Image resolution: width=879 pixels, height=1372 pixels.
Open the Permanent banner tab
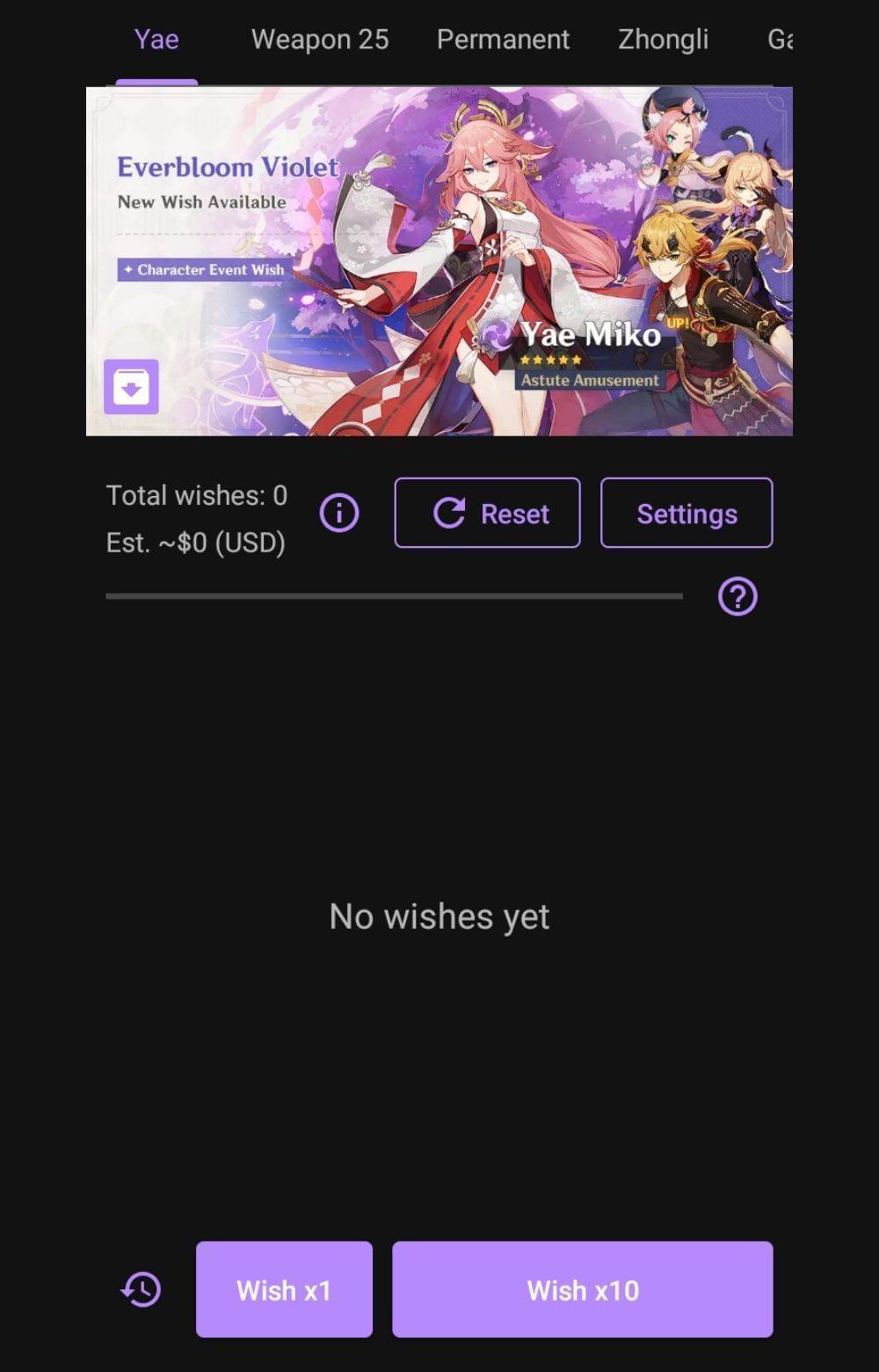[503, 39]
